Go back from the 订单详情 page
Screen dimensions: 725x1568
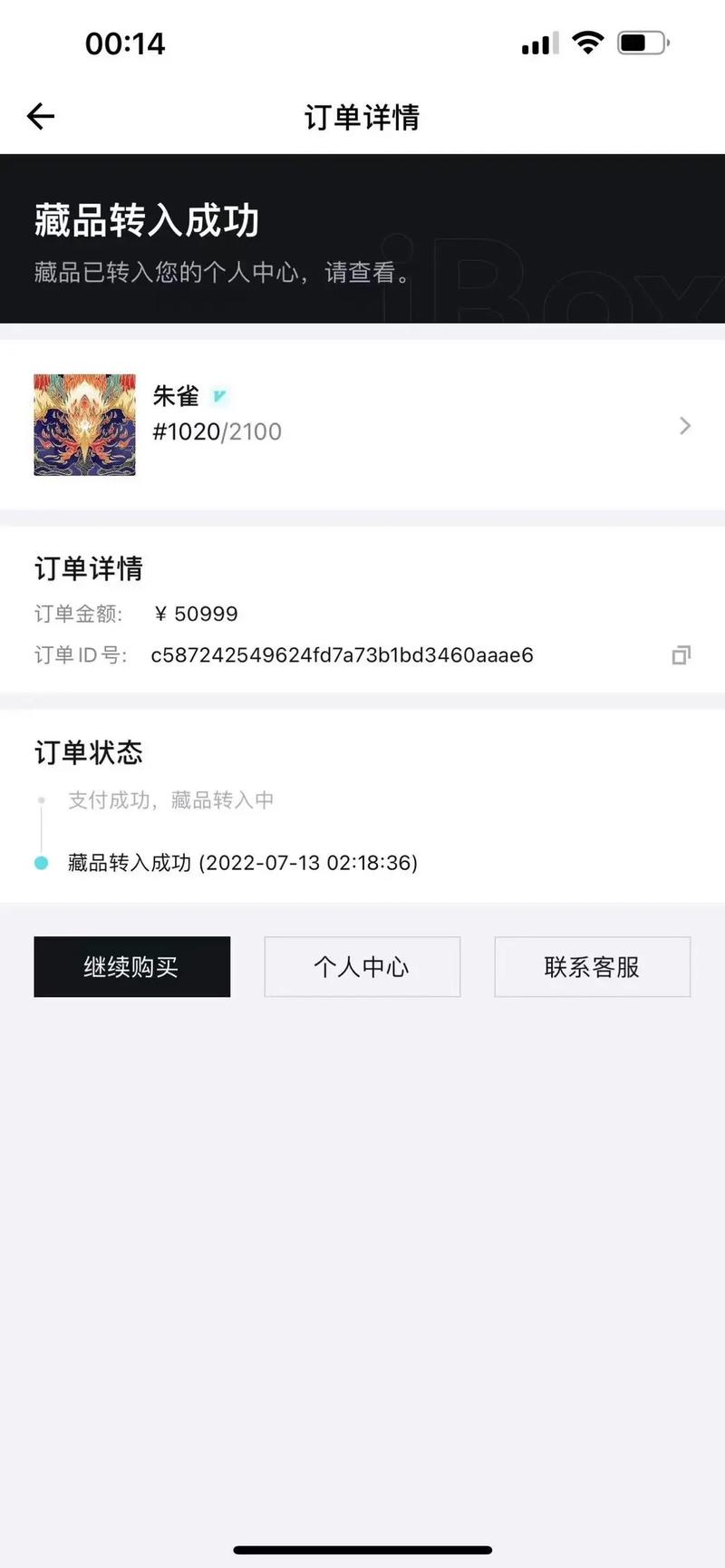[x=41, y=116]
